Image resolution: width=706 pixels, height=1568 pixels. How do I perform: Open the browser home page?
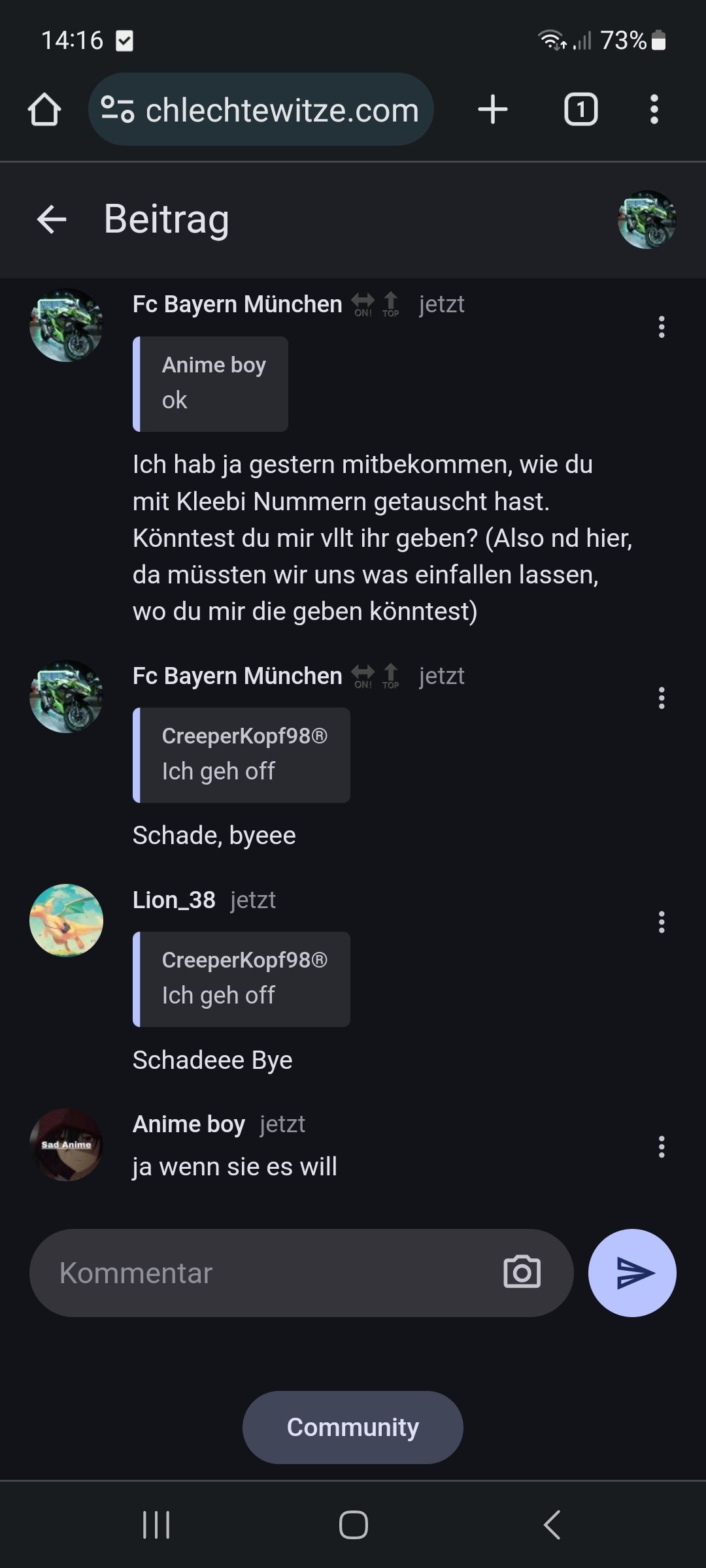tap(44, 109)
